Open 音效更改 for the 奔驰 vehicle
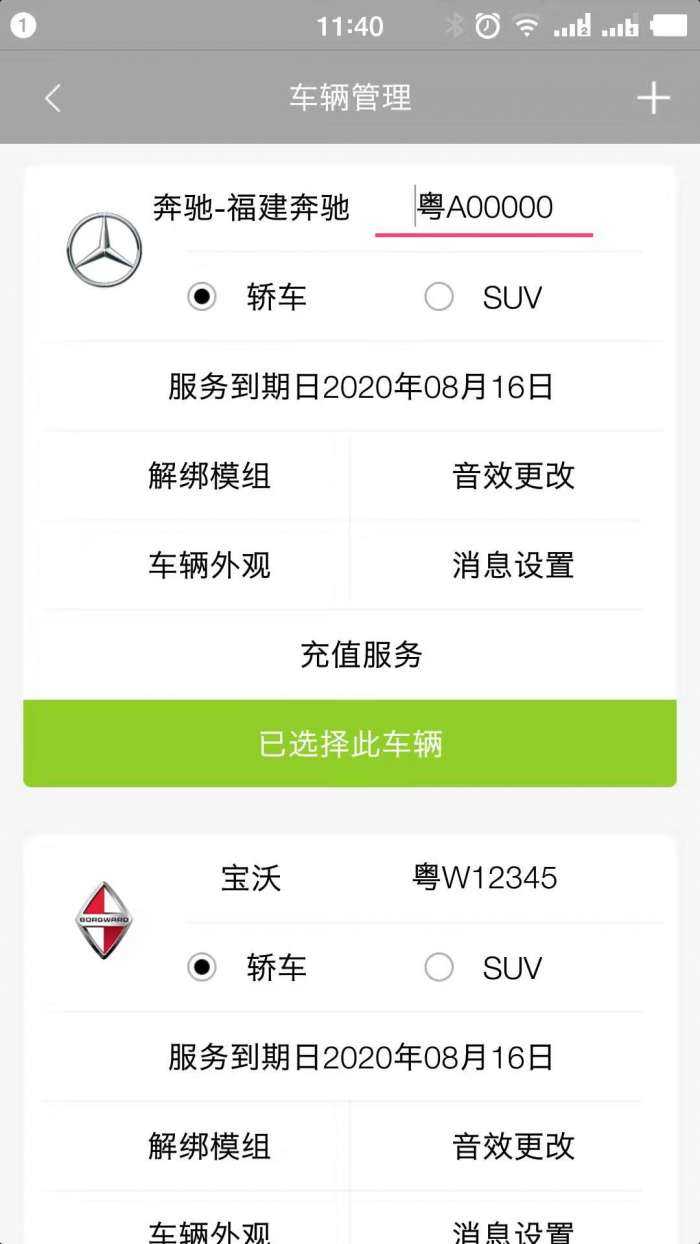 (x=513, y=476)
